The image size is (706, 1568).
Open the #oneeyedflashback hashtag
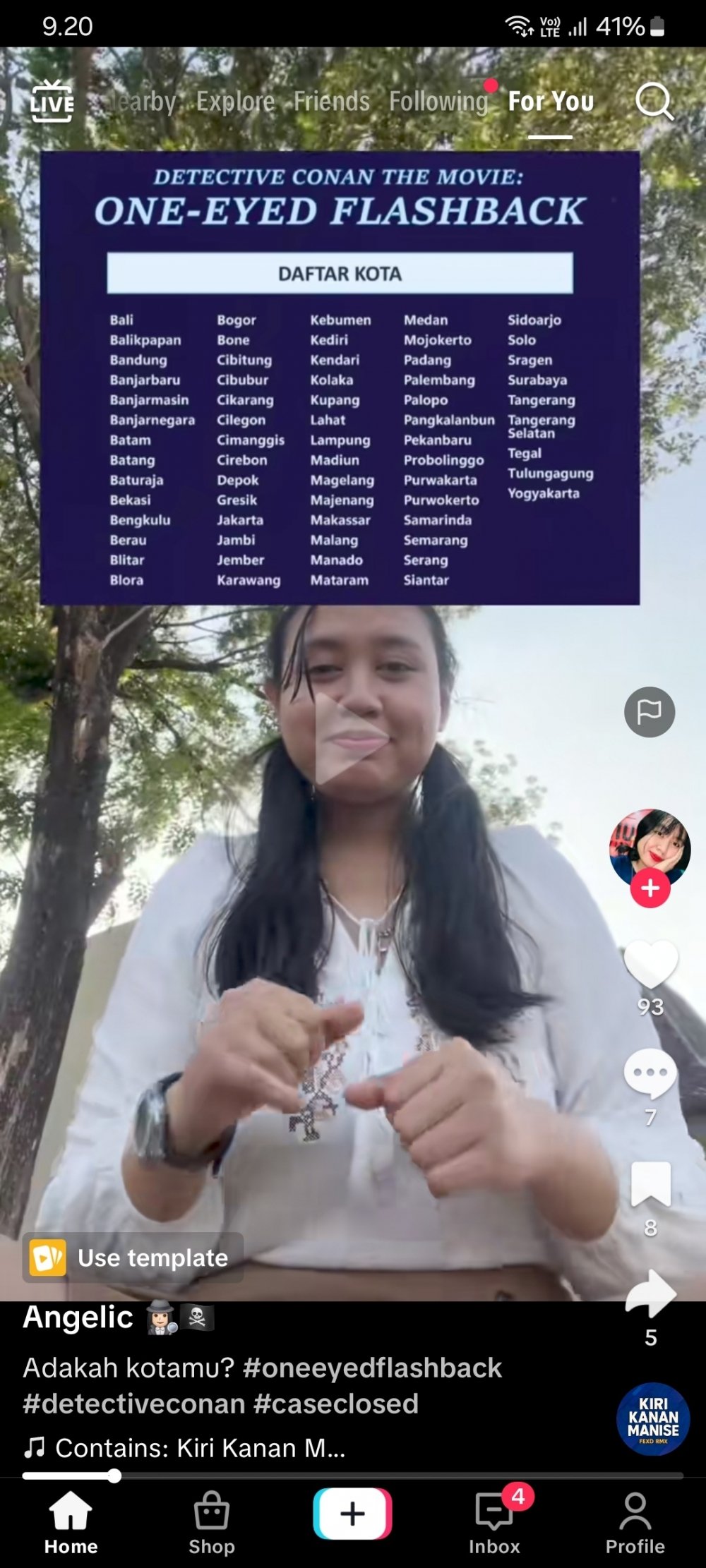[x=372, y=1368]
